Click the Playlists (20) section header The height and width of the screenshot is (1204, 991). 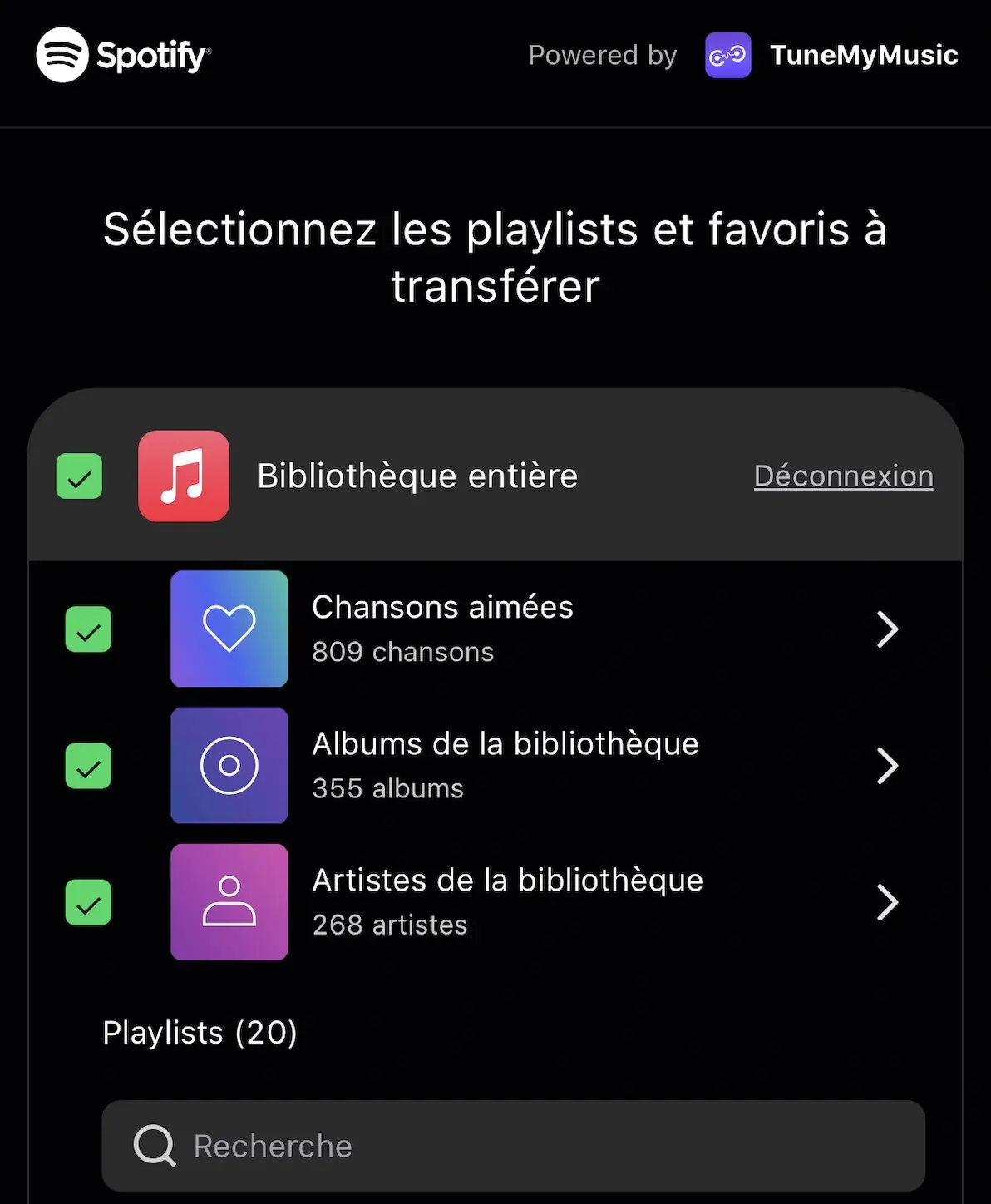[x=200, y=1033]
